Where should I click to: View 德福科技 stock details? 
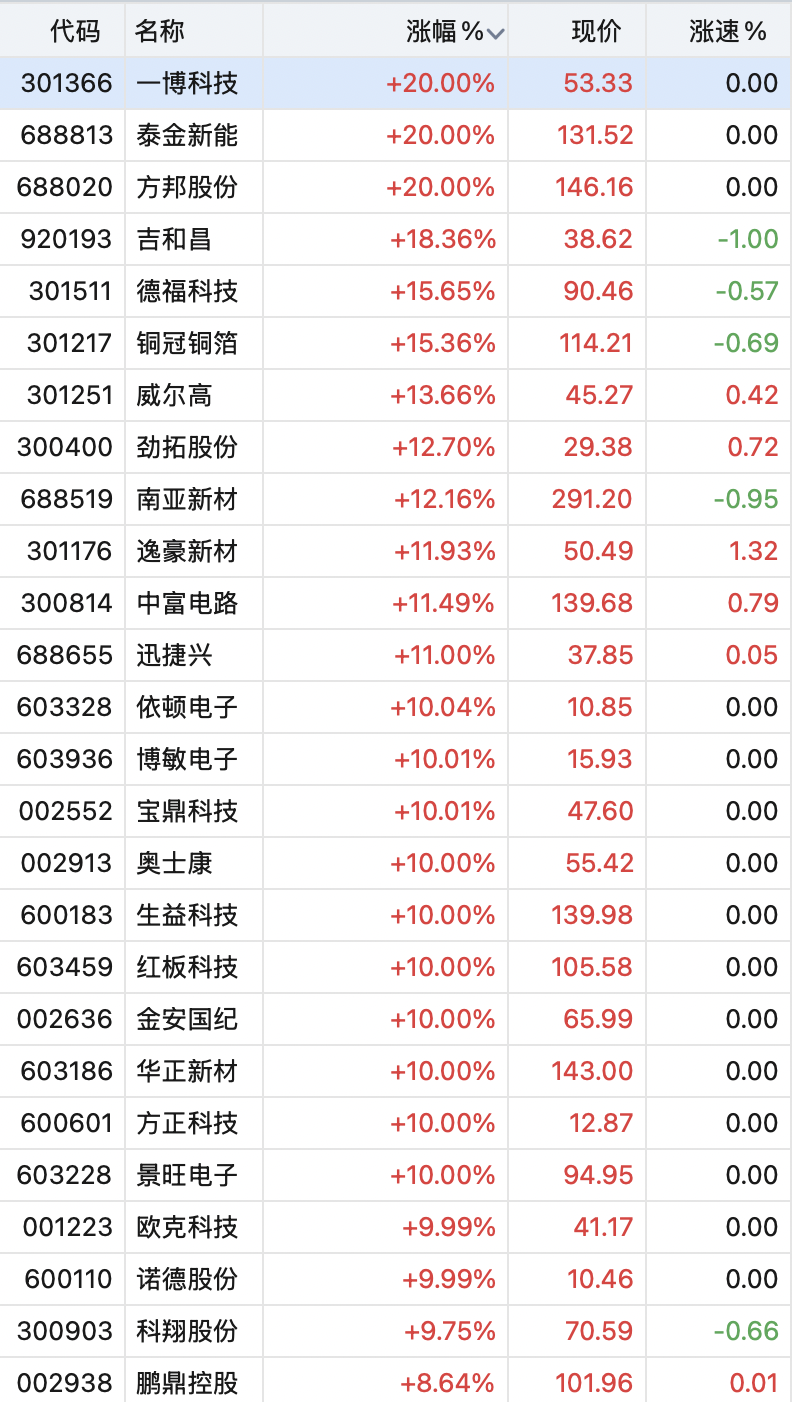[x=396, y=291]
